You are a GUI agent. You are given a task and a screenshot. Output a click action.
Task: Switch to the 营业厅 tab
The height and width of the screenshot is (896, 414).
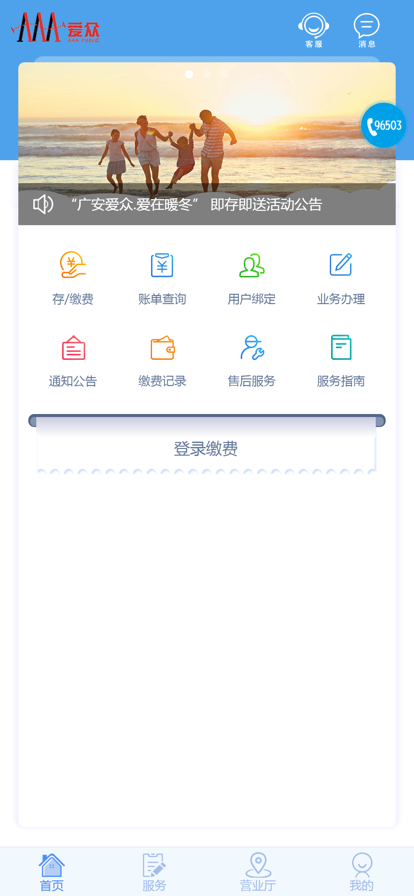pyautogui.click(x=258, y=872)
